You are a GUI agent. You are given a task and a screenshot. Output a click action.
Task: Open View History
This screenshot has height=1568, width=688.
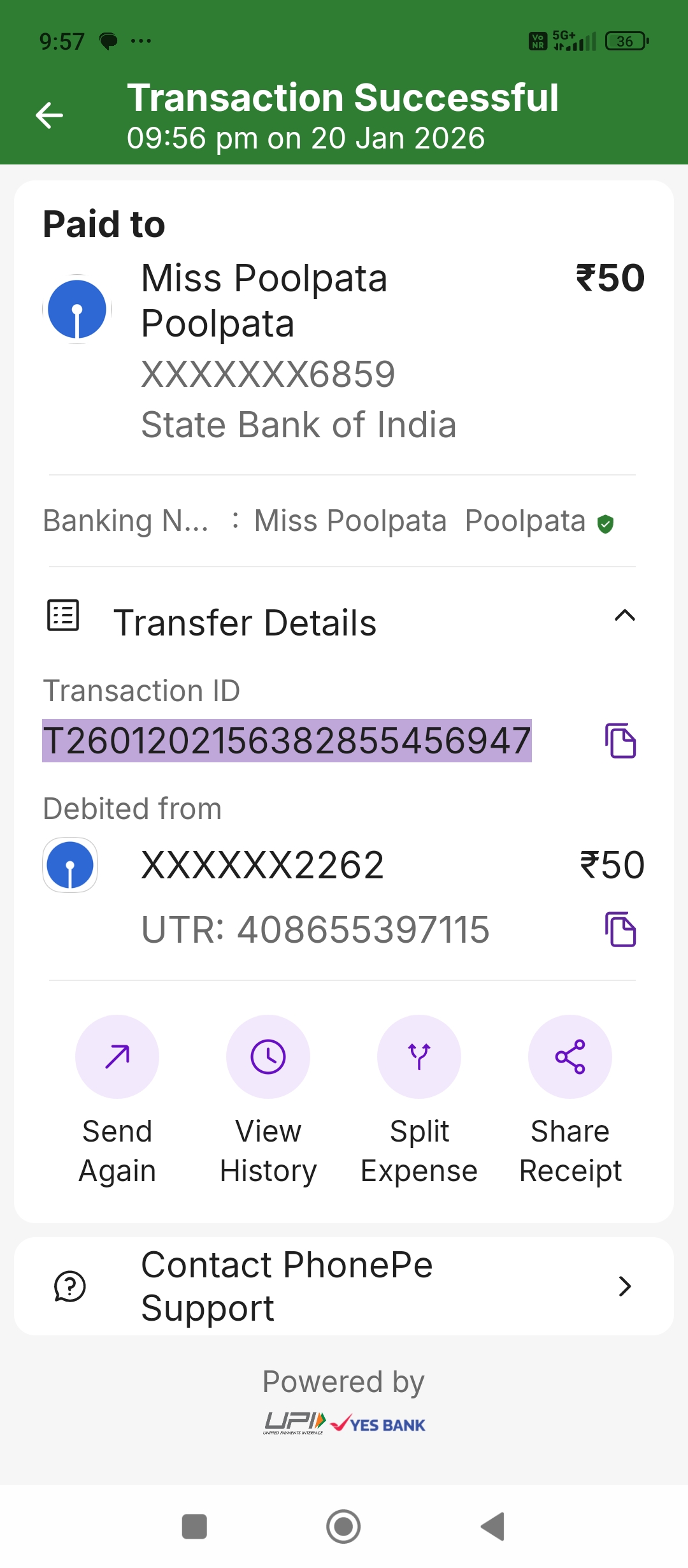click(268, 1057)
